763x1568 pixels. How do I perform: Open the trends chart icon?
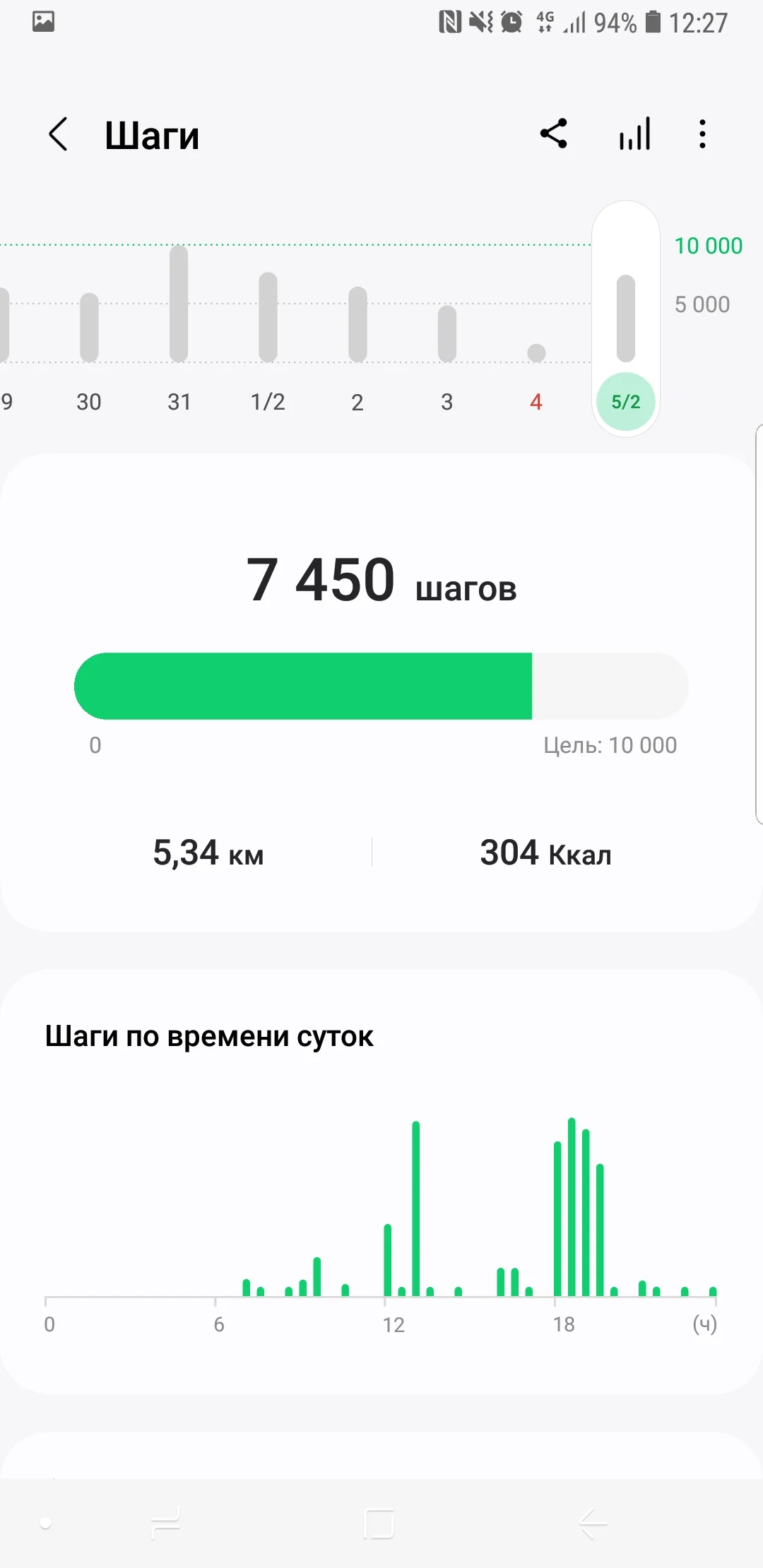(634, 133)
